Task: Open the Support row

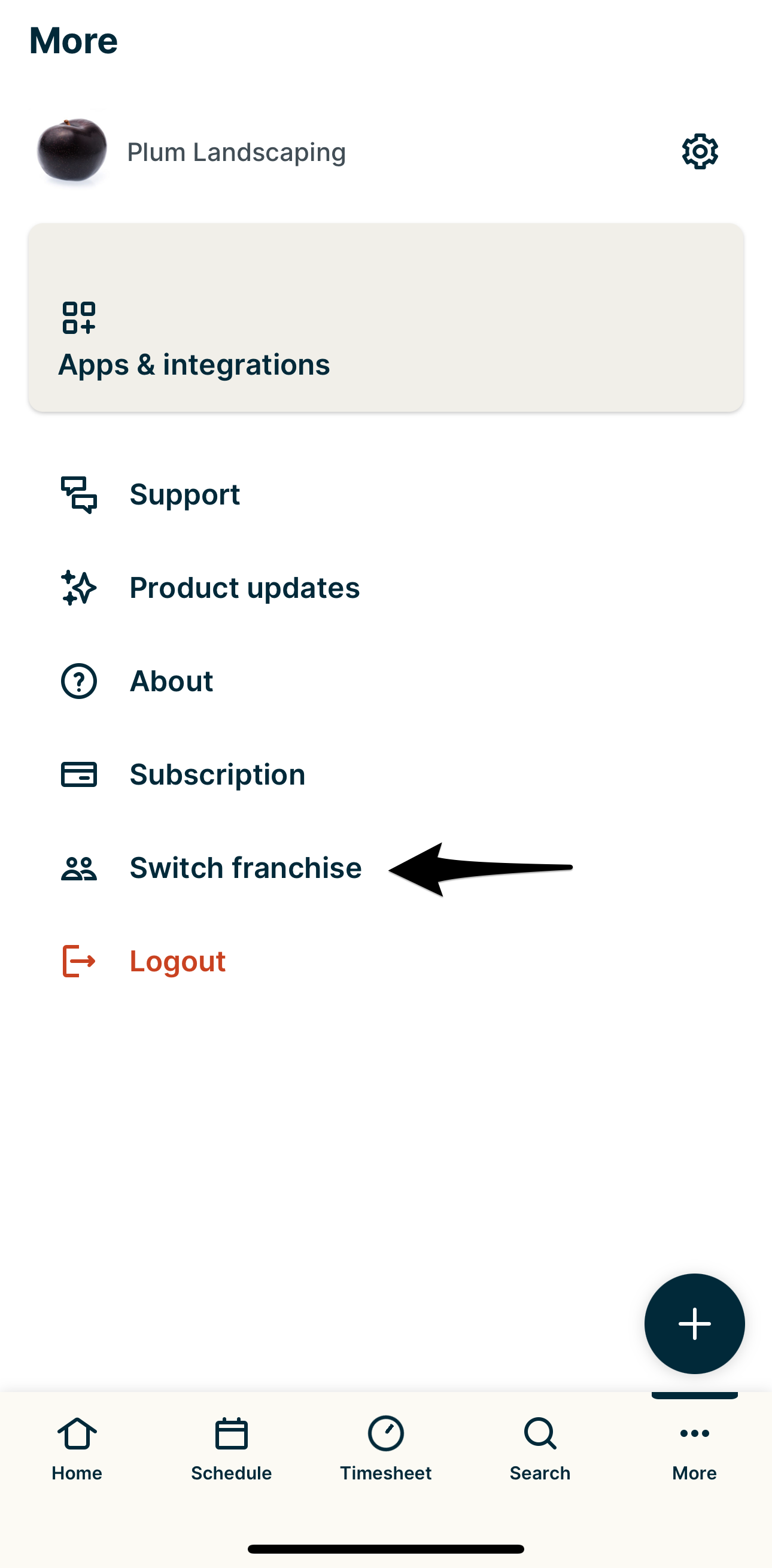Action: pyautogui.click(x=184, y=494)
